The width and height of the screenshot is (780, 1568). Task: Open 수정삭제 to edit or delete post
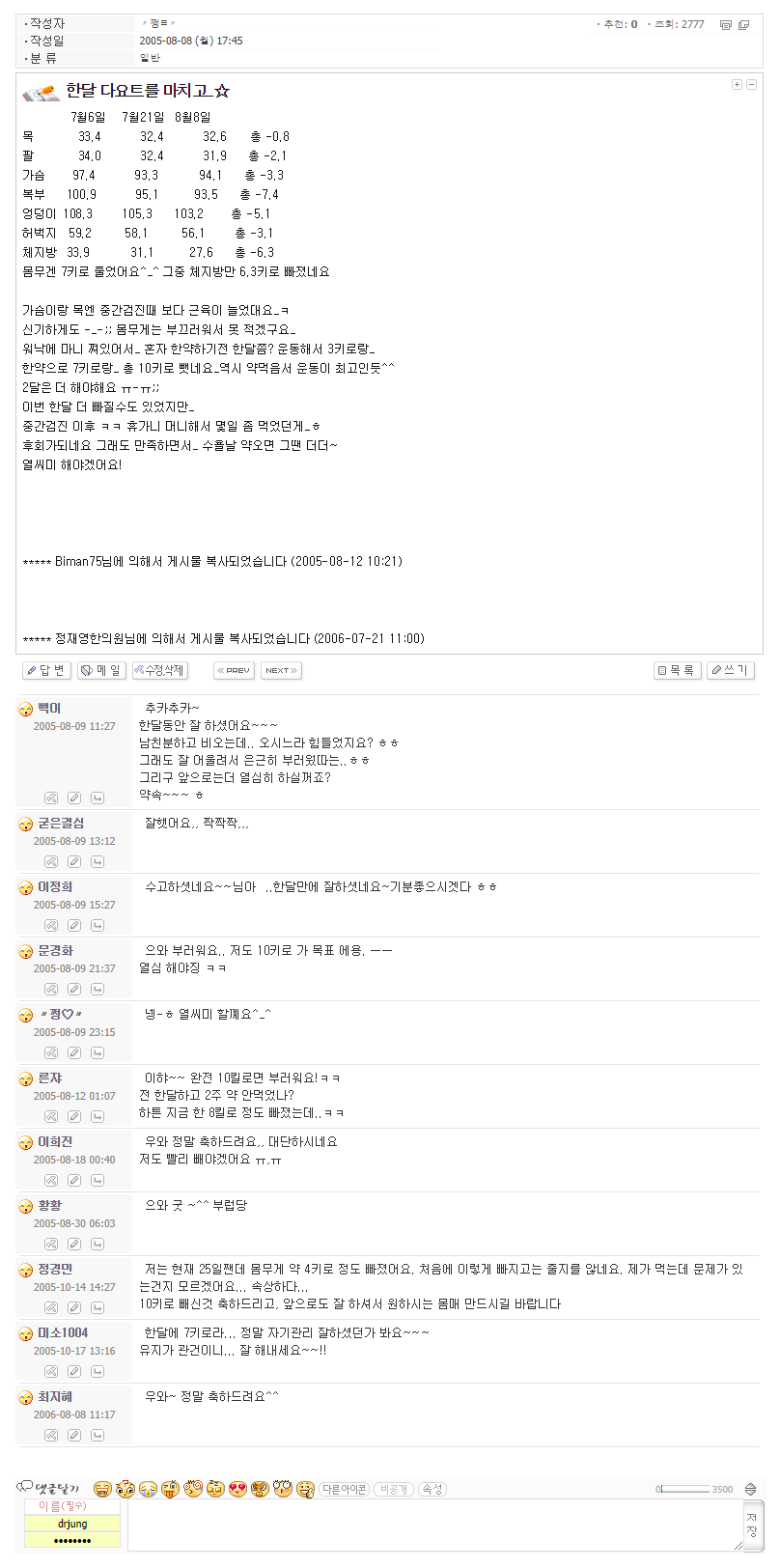pos(159,670)
